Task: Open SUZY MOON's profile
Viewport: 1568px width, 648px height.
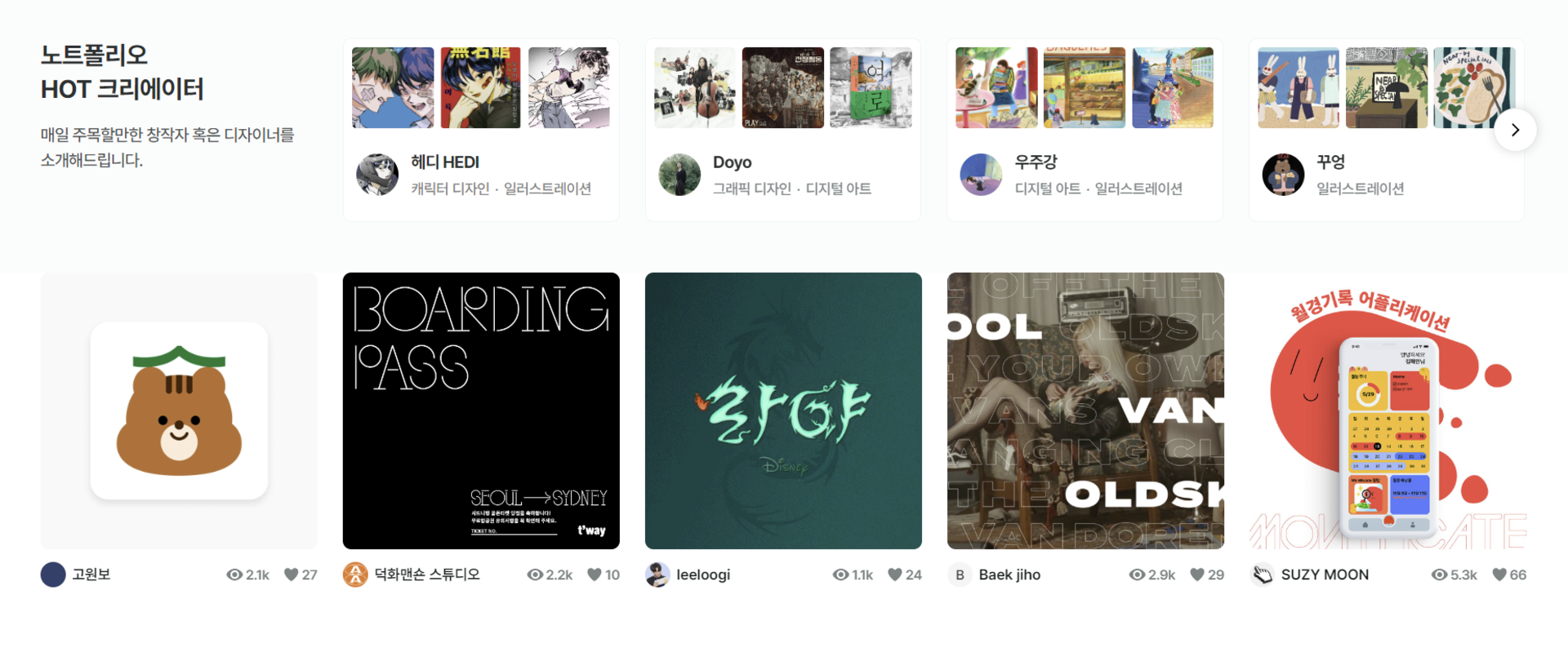Action: pos(1324,575)
